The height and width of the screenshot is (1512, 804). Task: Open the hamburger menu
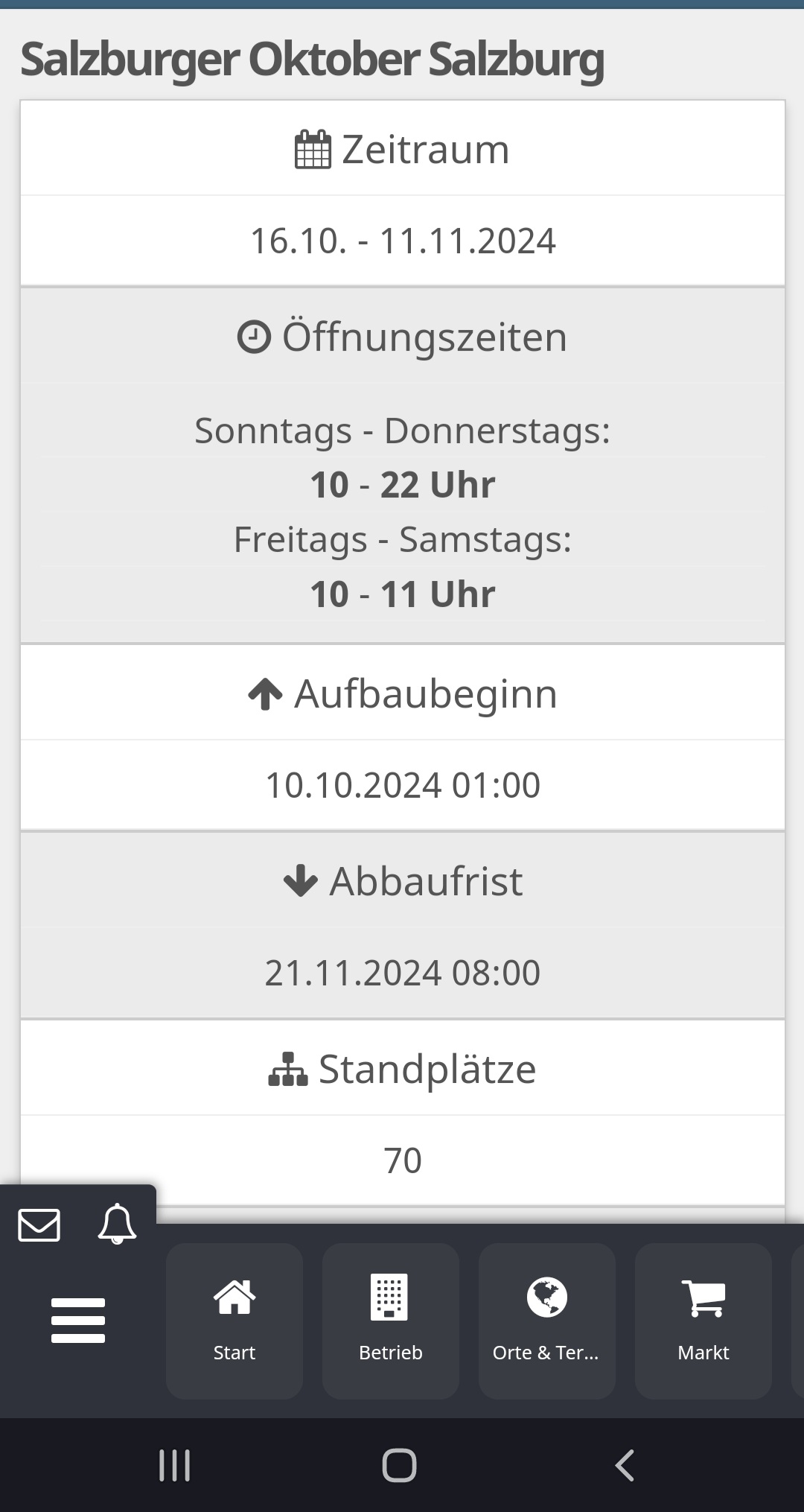pos(78,1320)
